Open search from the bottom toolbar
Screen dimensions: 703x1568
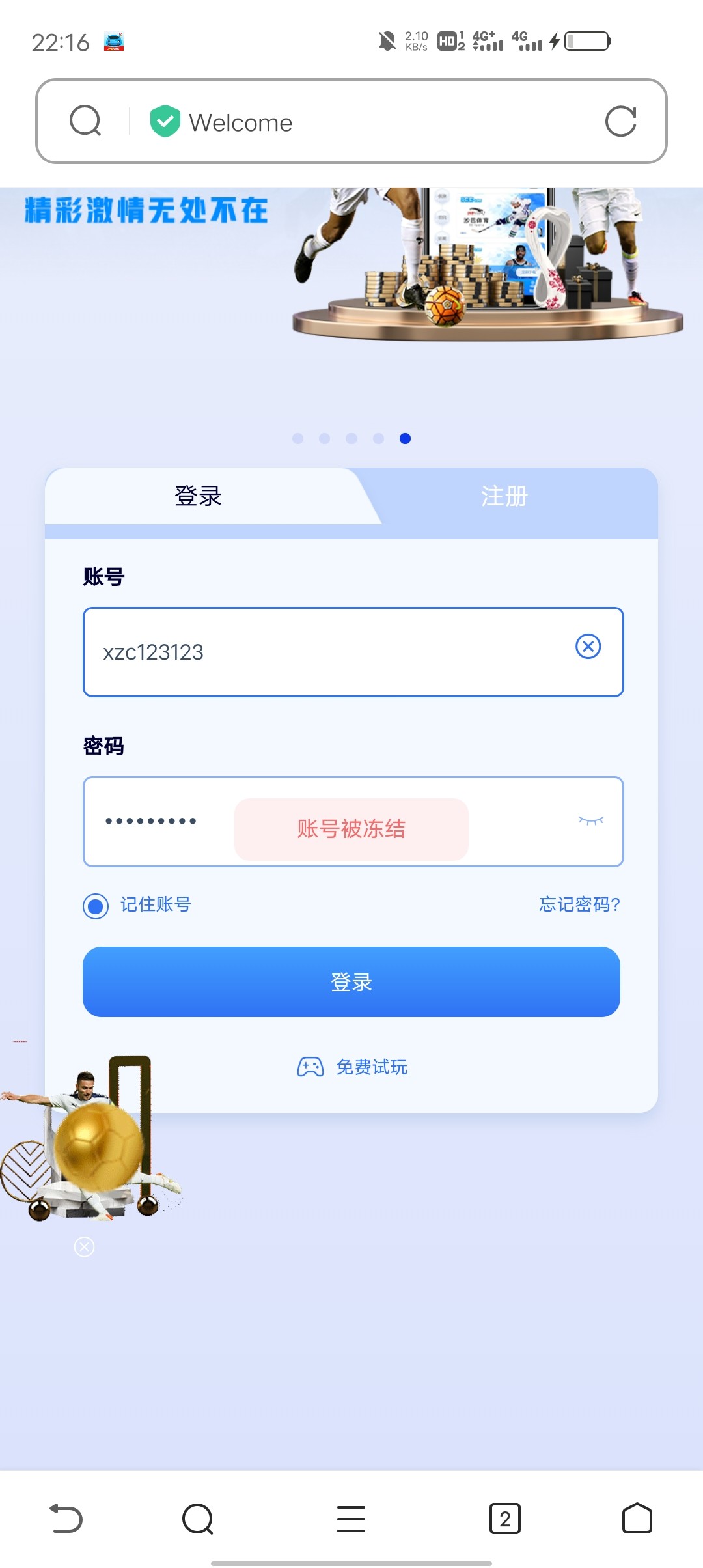[x=198, y=1519]
